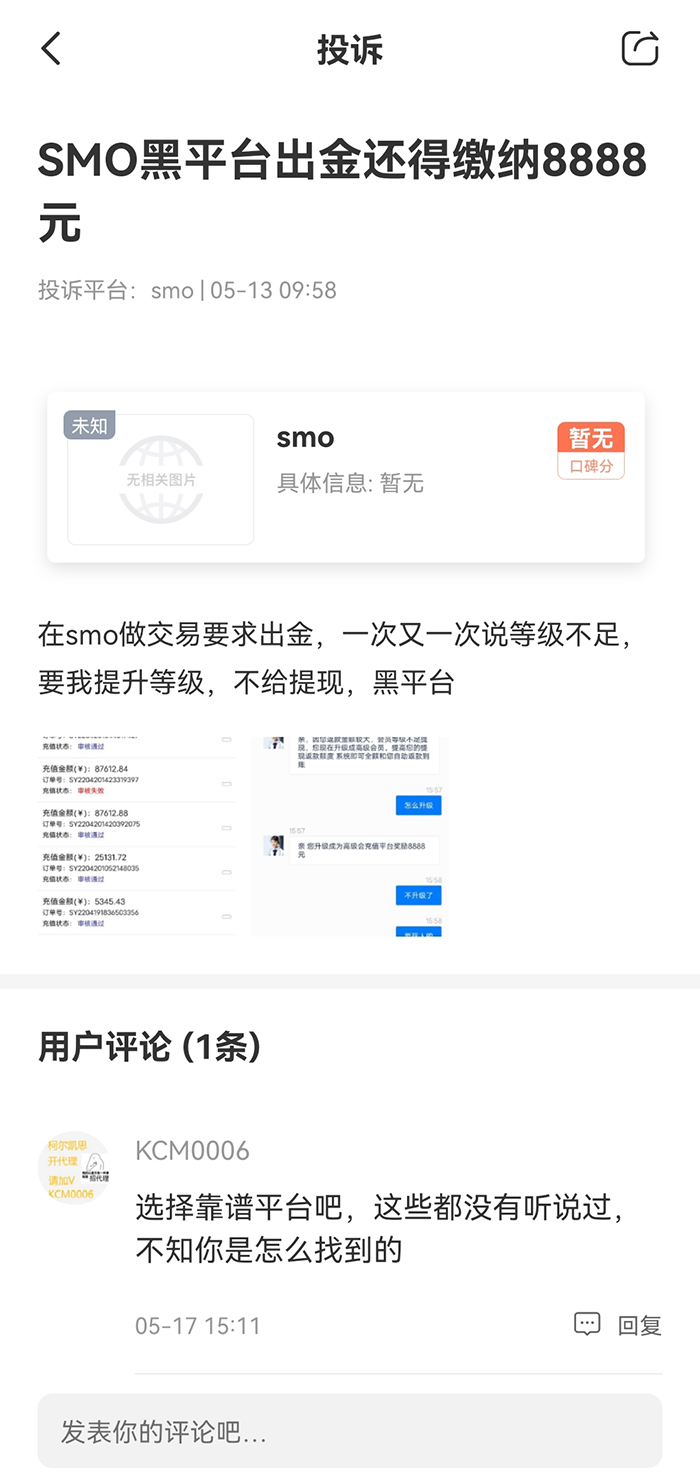700x1483 pixels.
Task: Share this complaint
Action: [x=640, y=49]
